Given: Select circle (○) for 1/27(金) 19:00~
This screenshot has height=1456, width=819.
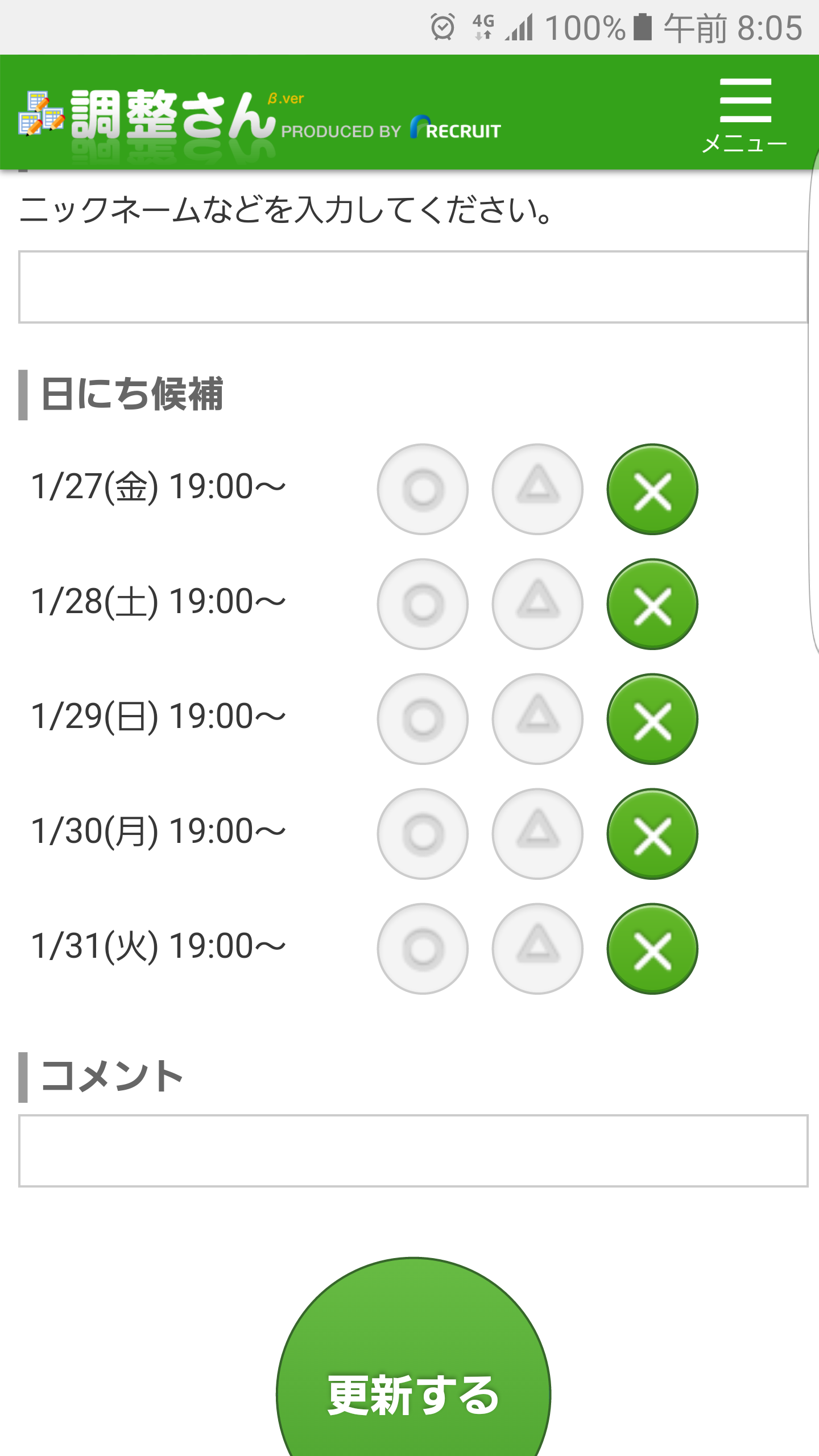Looking at the screenshot, I should [423, 489].
